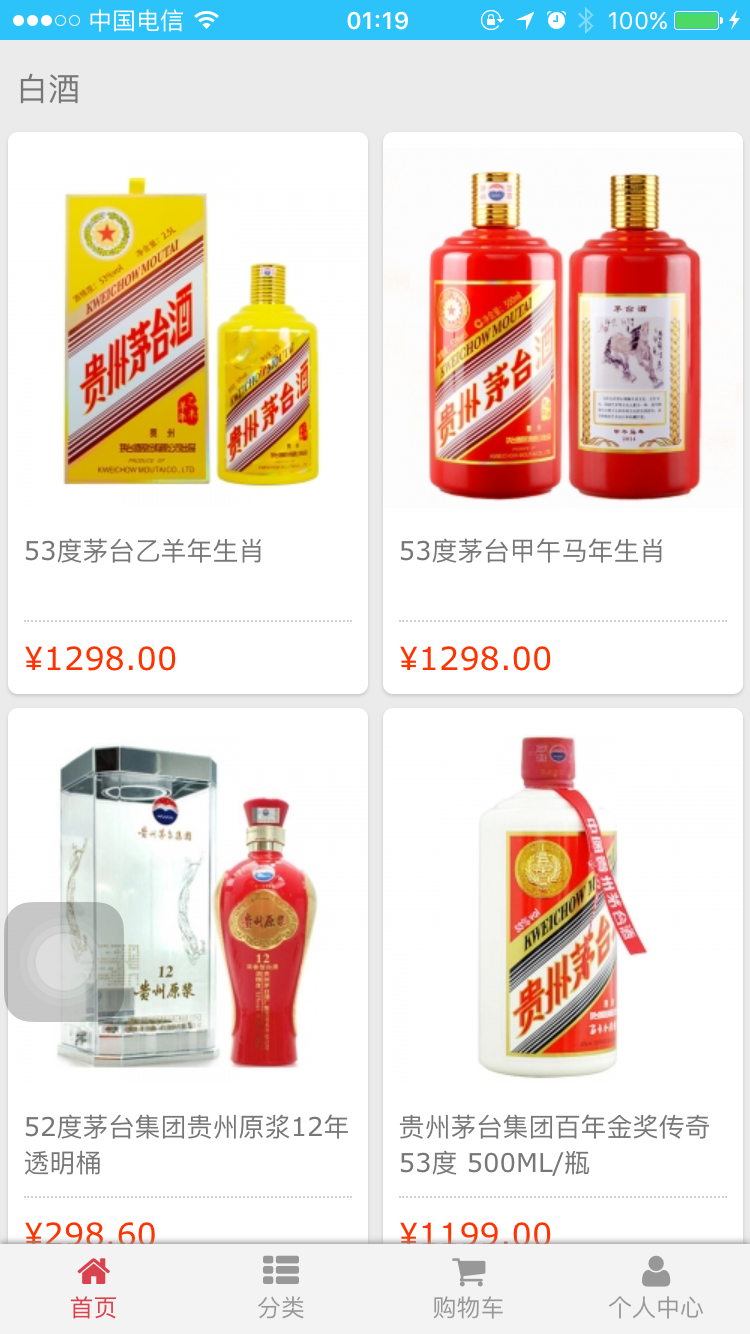This screenshot has height=1334, width=750.
Task: Select the 52度茅台集团贵州原浆12年透明桶 listing
Action: 188,1146
